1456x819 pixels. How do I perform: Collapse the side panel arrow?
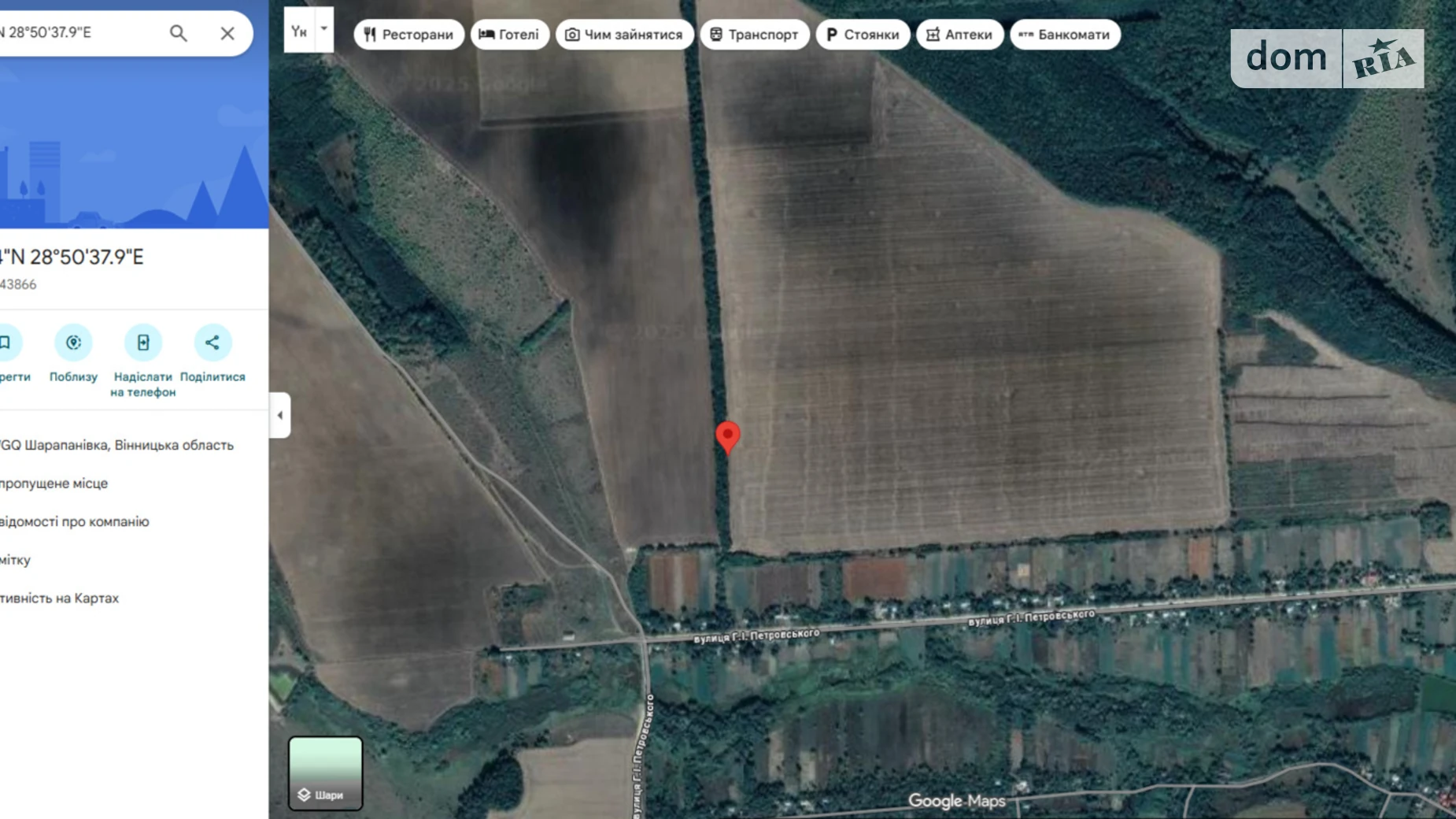click(x=280, y=415)
